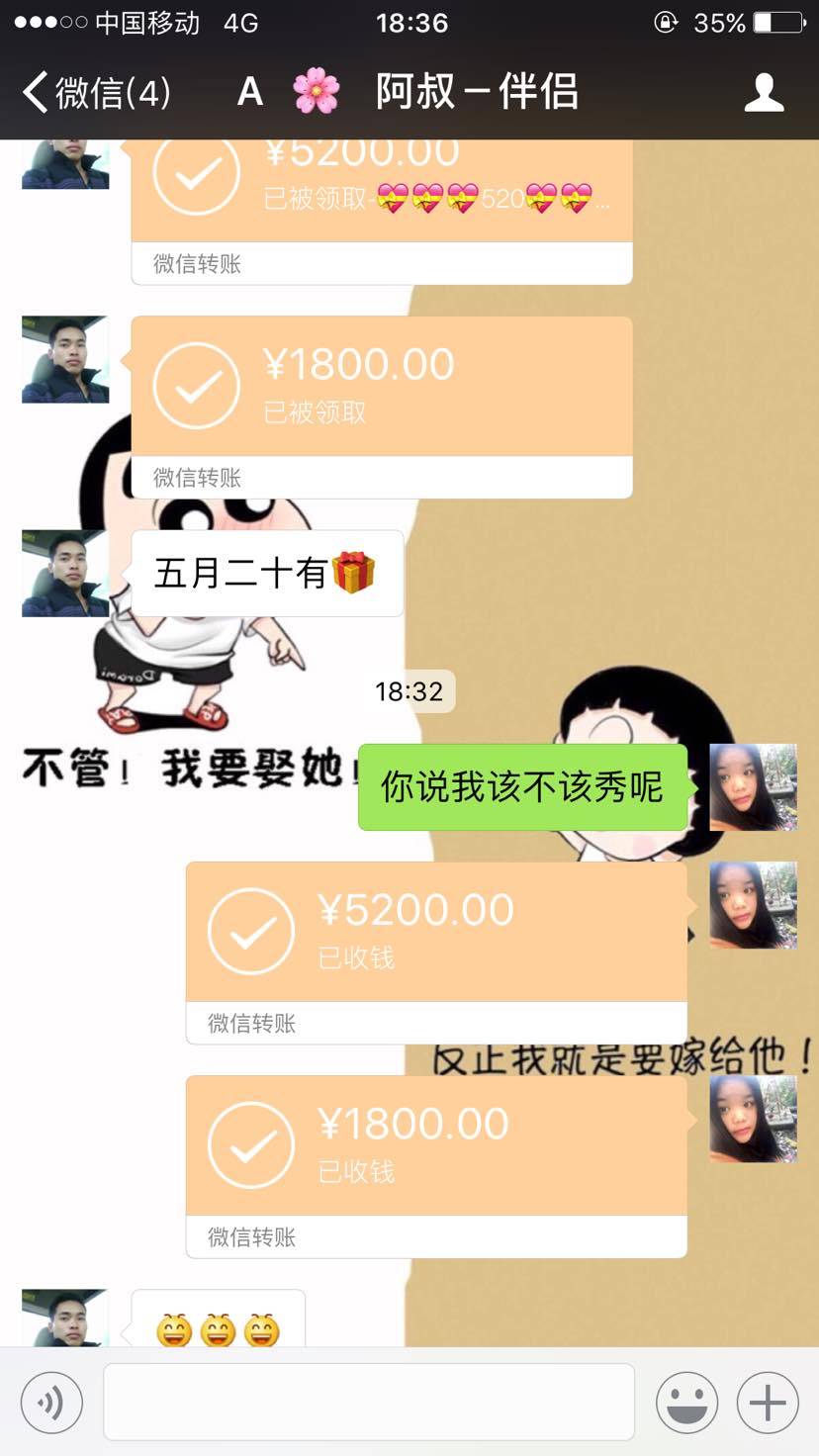
Task: Open the emoji sticker panel
Action: click(686, 1402)
